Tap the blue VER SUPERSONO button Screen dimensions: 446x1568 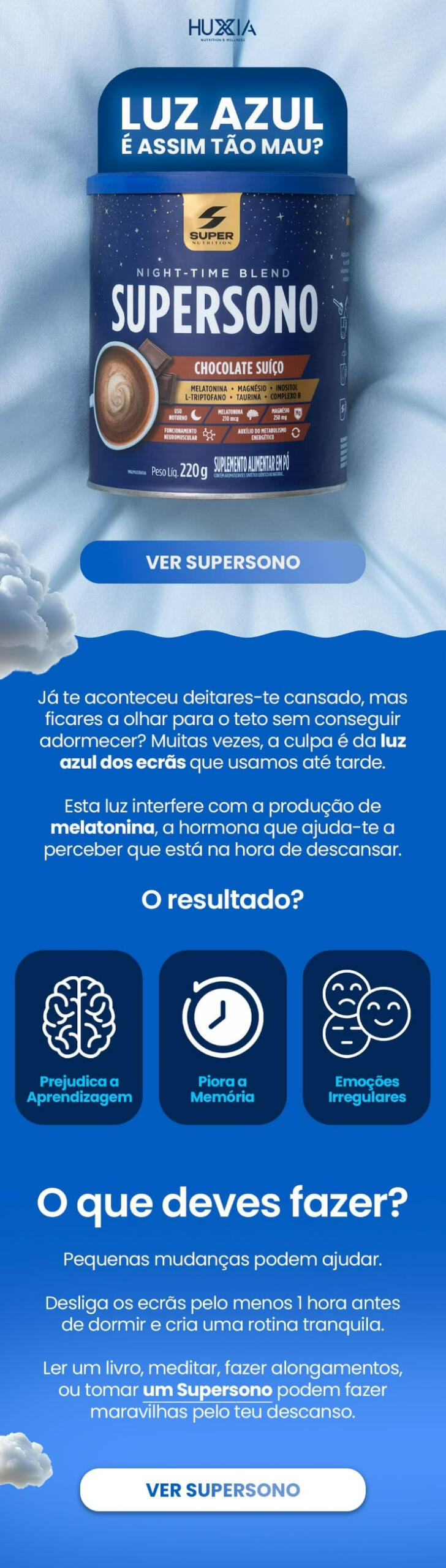(222, 562)
